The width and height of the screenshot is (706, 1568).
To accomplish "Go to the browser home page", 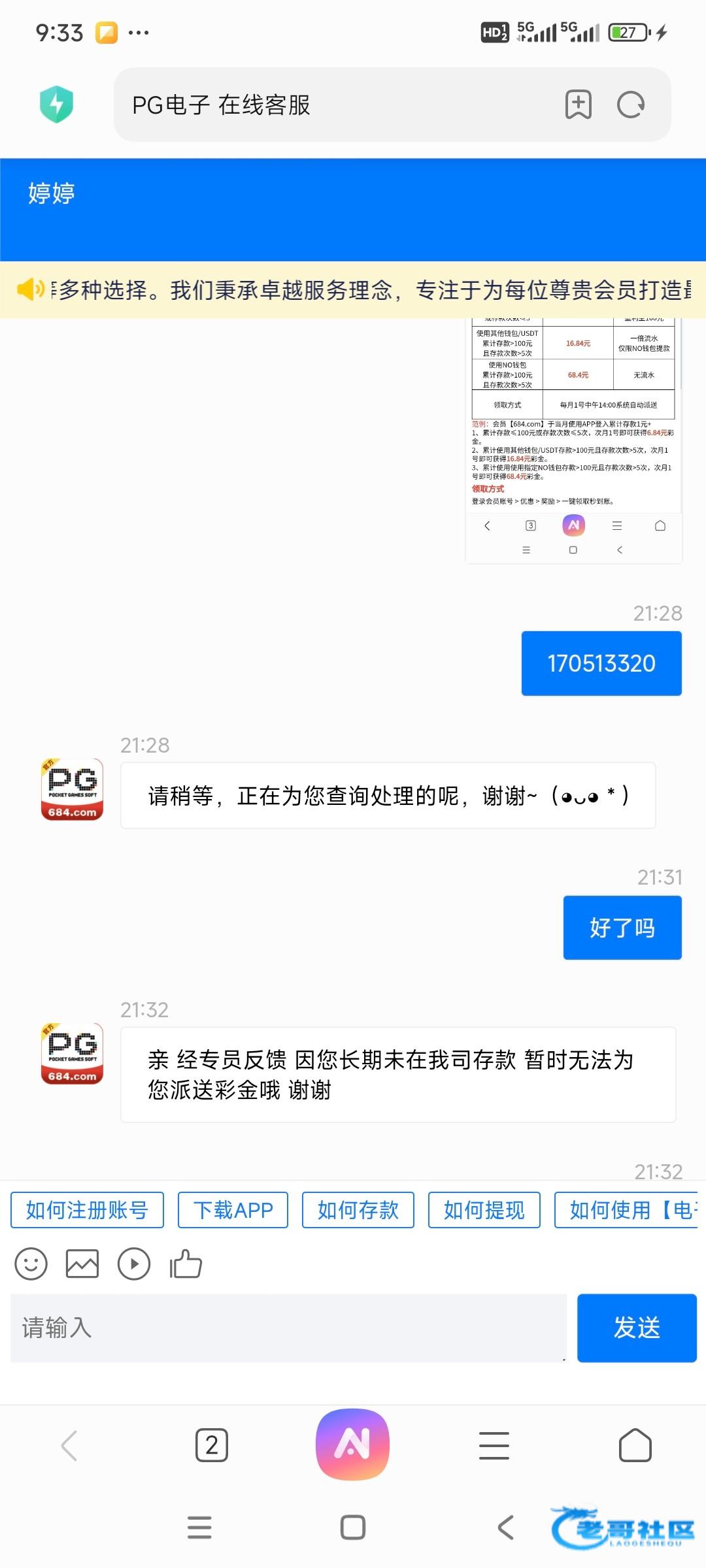I will pyautogui.click(x=635, y=1445).
